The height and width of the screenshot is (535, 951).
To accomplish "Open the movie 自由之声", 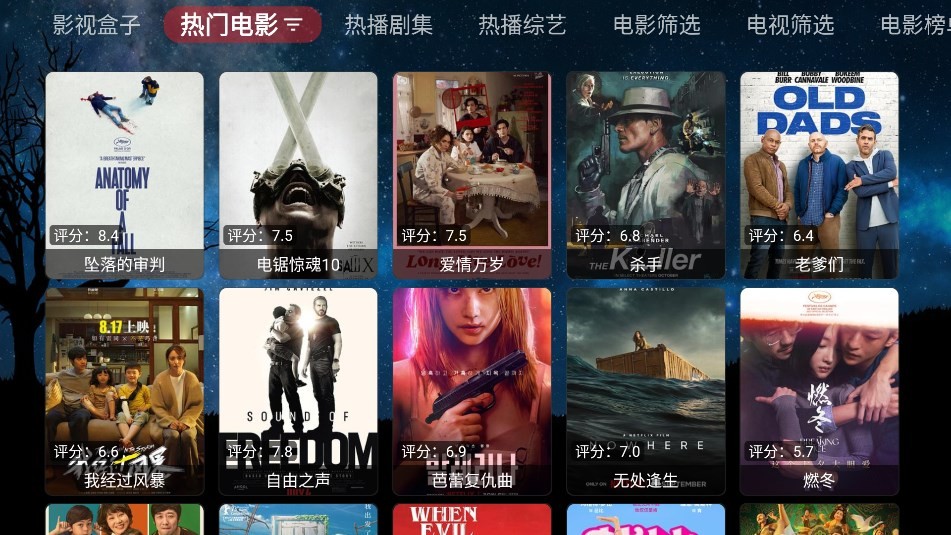I will point(298,391).
